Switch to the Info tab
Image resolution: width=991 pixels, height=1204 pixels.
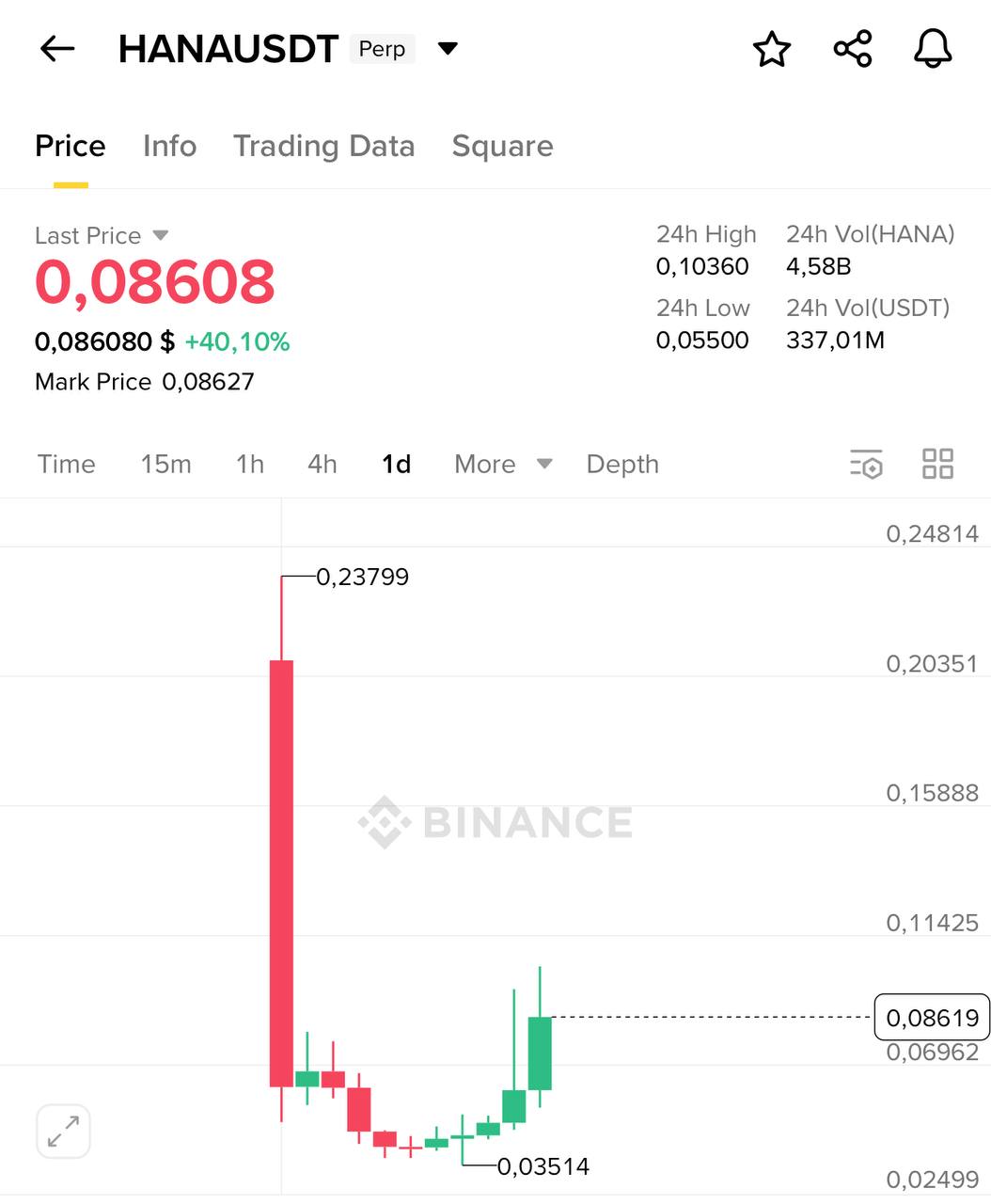(x=169, y=146)
